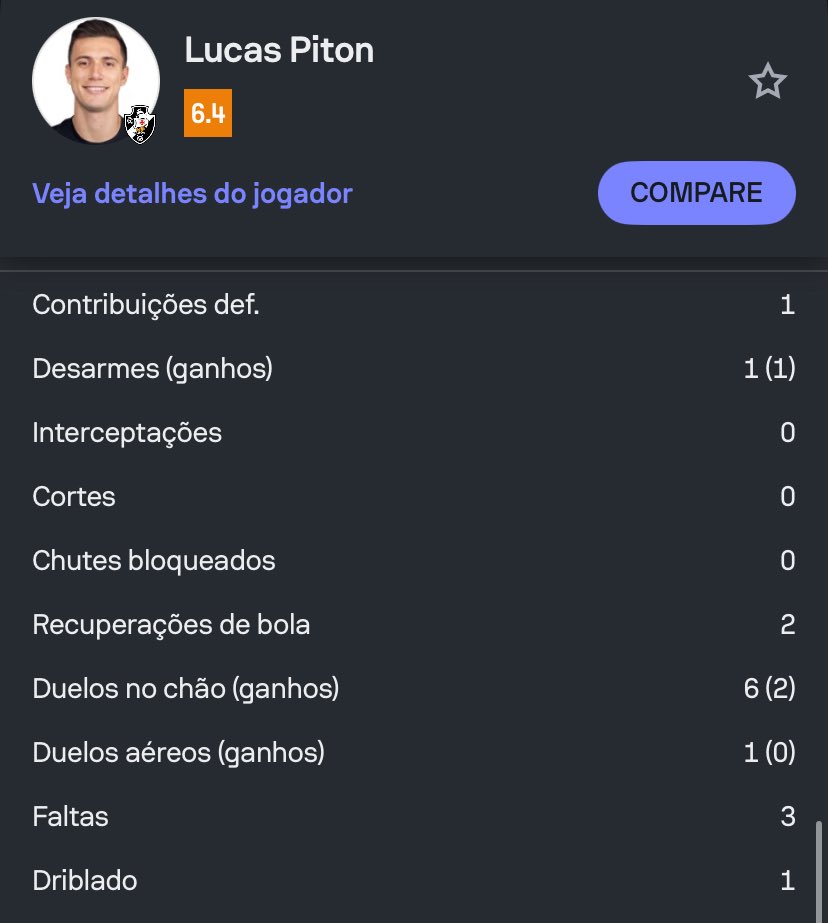This screenshot has width=828, height=923.
Task: Favorite Lucas Piton with the star icon
Action: click(768, 82)
